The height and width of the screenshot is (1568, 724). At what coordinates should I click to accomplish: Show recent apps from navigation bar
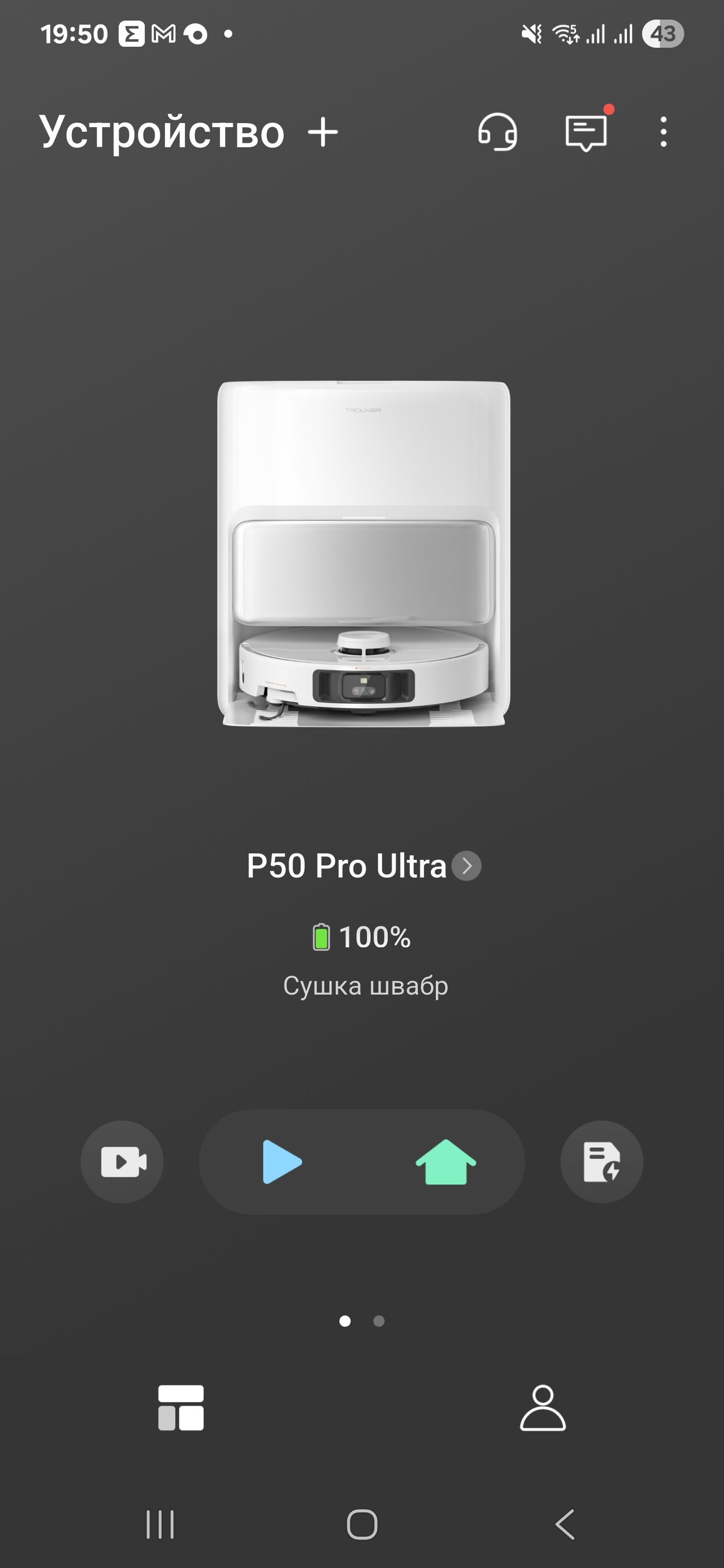(x=160, y=1524)
